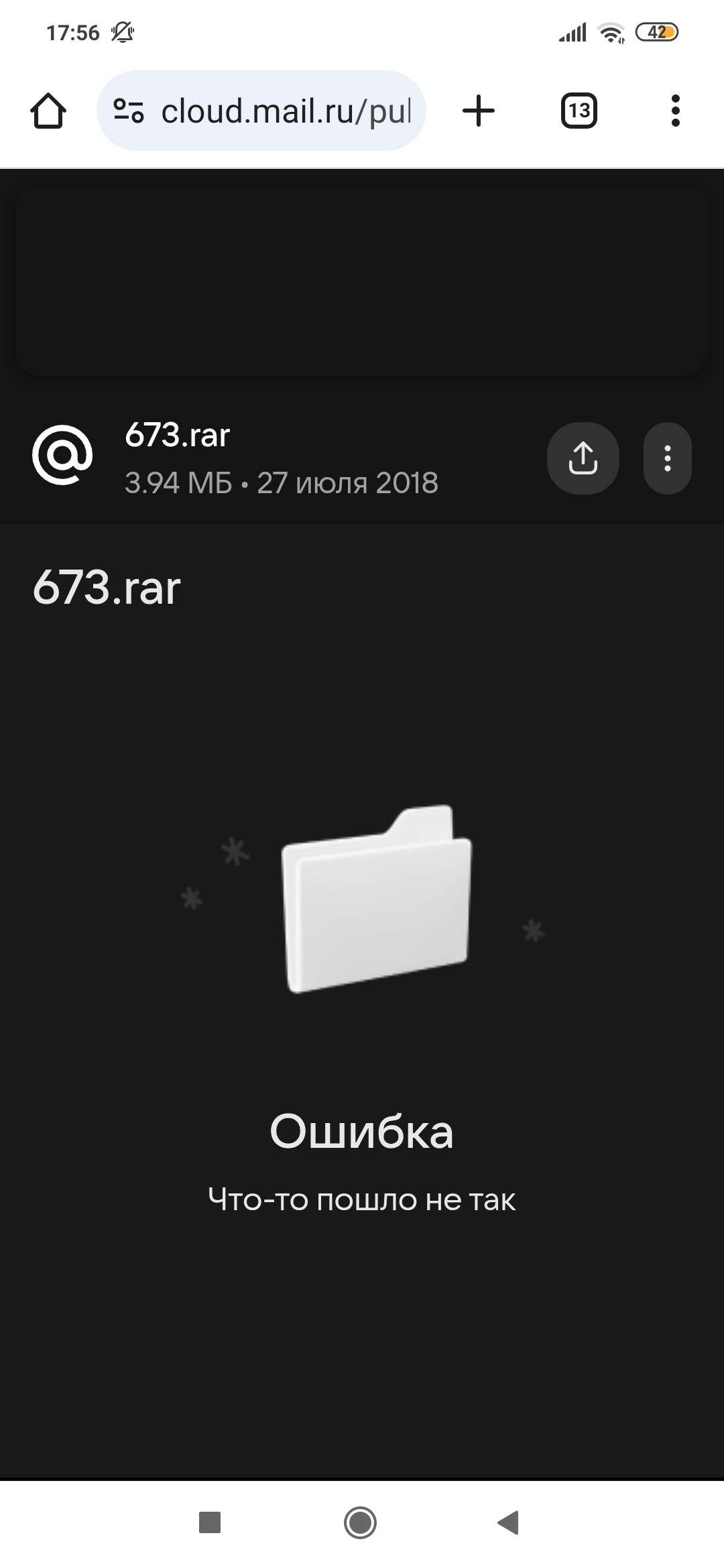Image resolution: width=724 pixels, height=1568 pixels.
Task: Tap the Mail.ru @ logo
Action: pos(62,456)
